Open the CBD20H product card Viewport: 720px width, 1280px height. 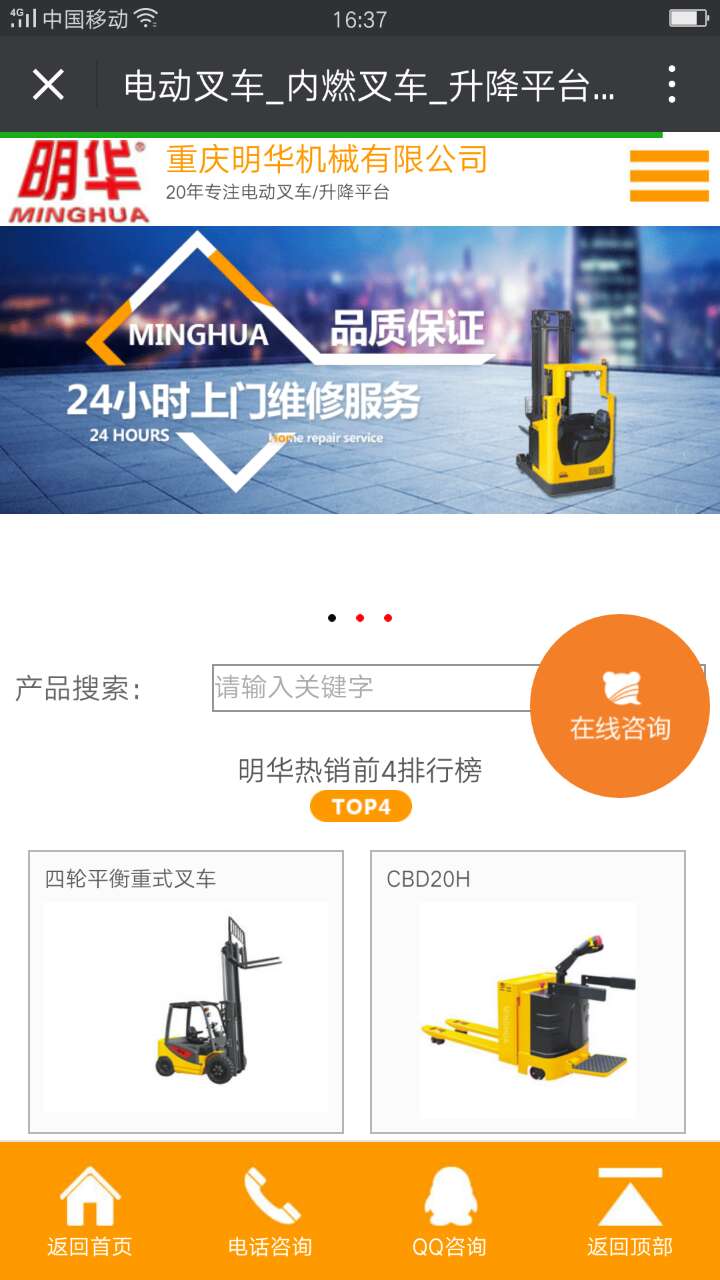tap(528, 992)
